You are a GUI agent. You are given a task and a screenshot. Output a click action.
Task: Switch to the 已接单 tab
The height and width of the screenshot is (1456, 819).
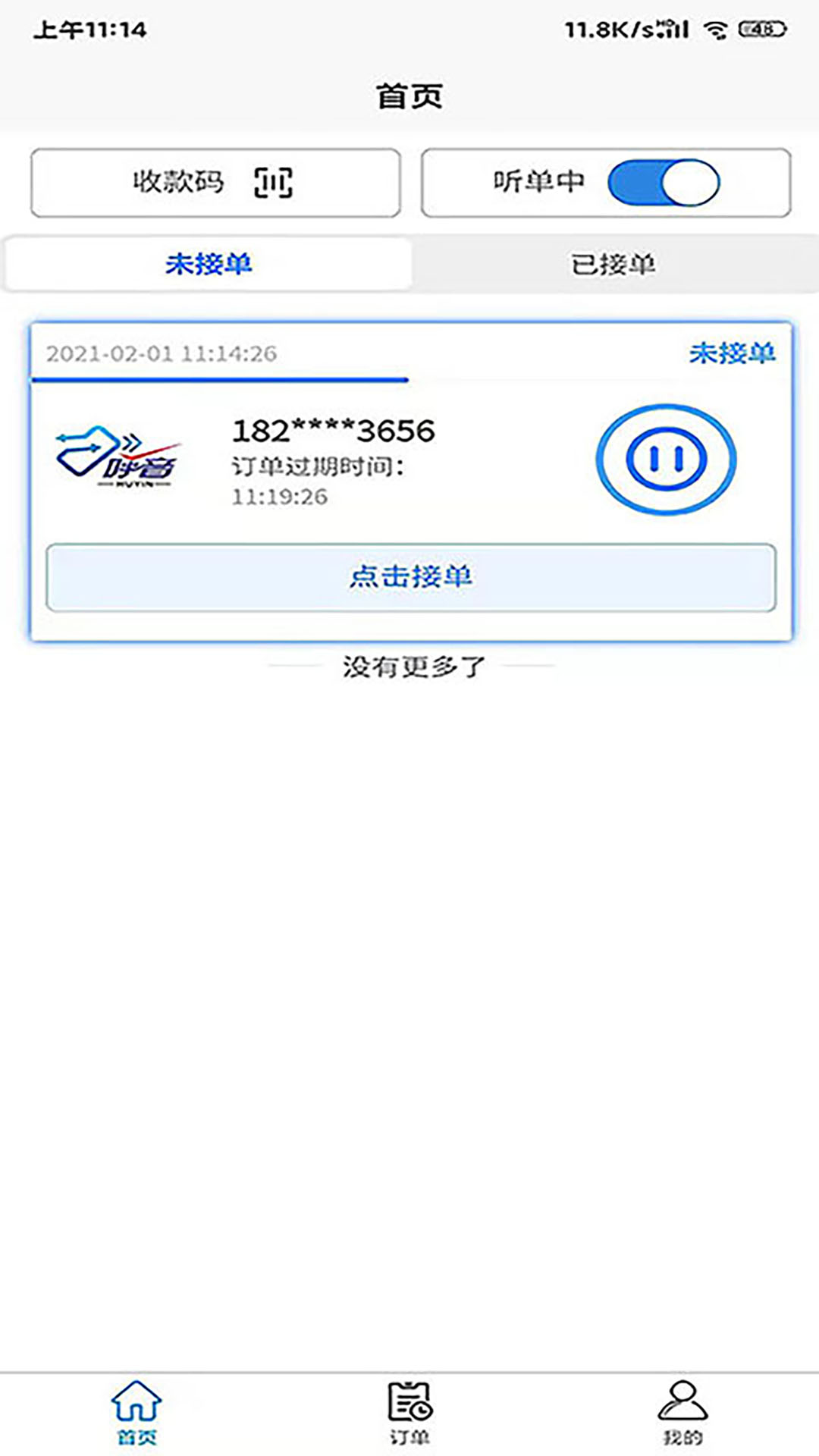point(614,263)
